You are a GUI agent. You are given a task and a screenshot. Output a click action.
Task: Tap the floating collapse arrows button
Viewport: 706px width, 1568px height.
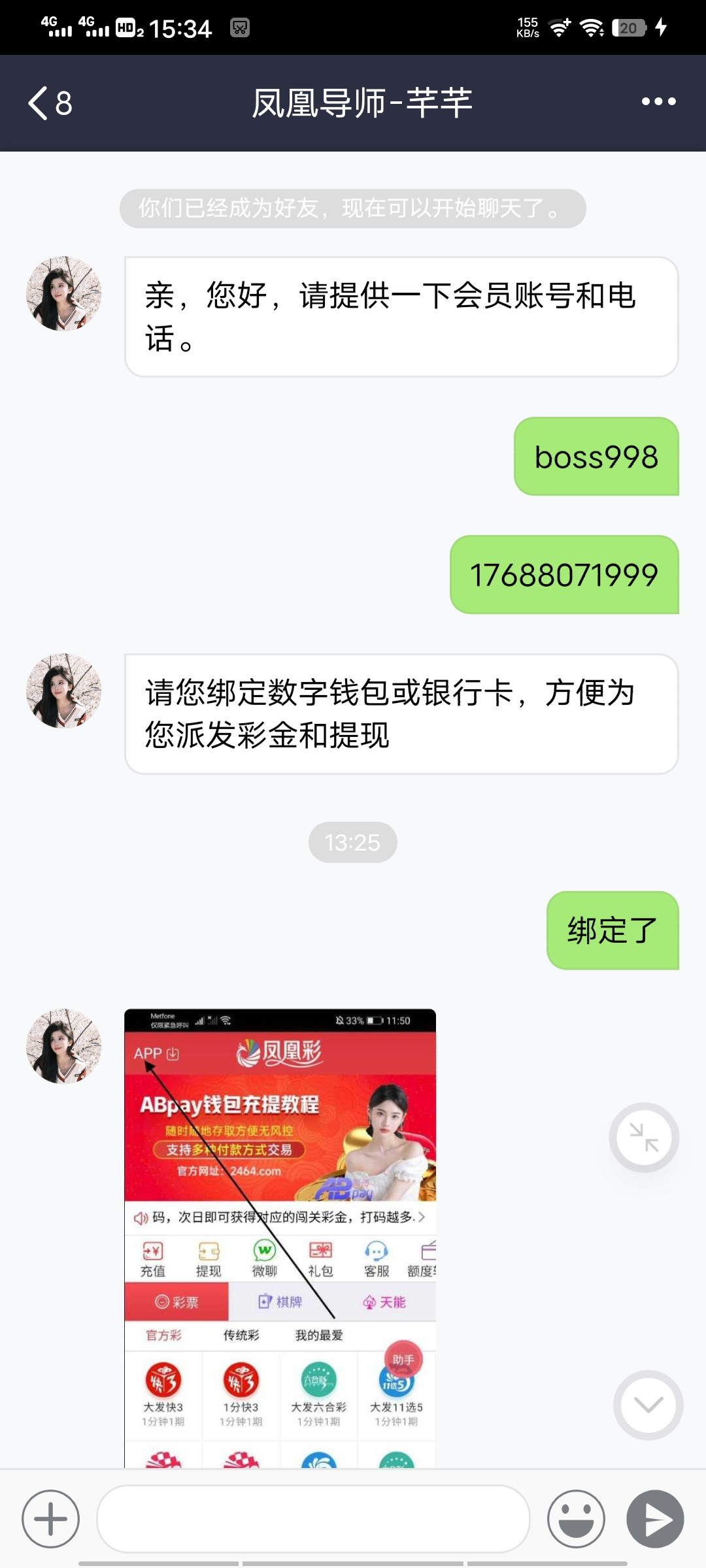644,1137
